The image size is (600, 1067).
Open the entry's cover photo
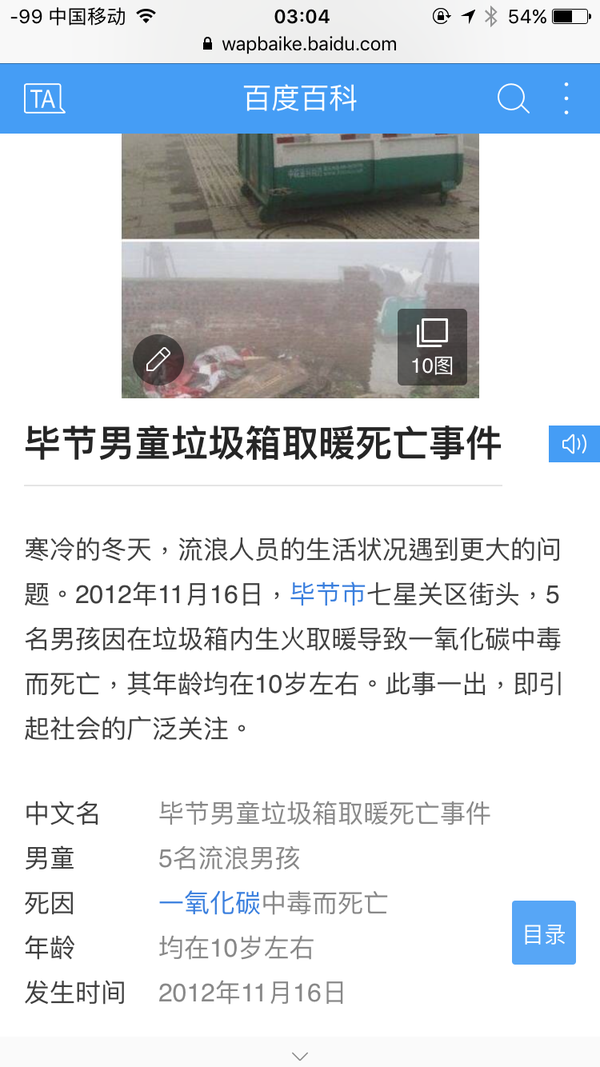tap(300, 266)
